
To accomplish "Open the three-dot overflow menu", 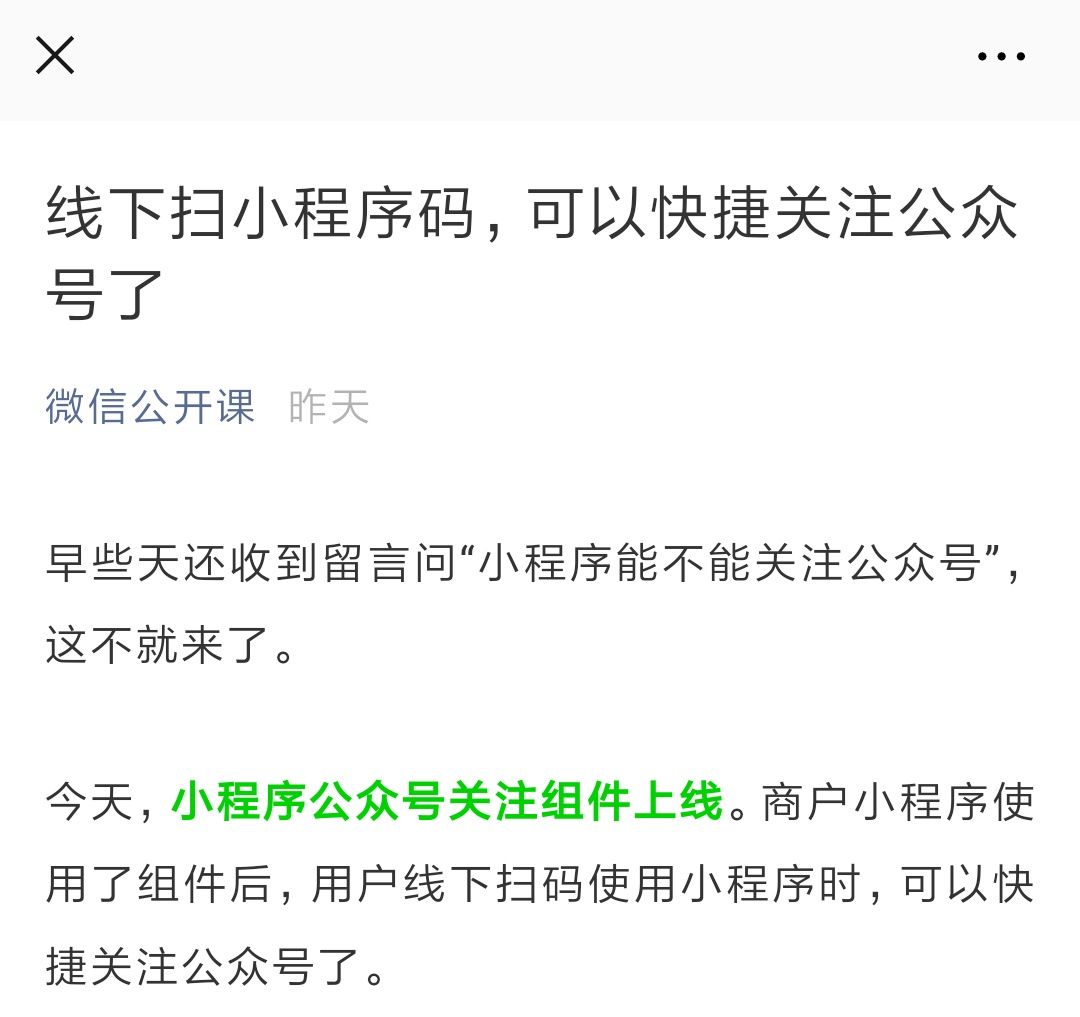I will click(x=1001, y=57).
